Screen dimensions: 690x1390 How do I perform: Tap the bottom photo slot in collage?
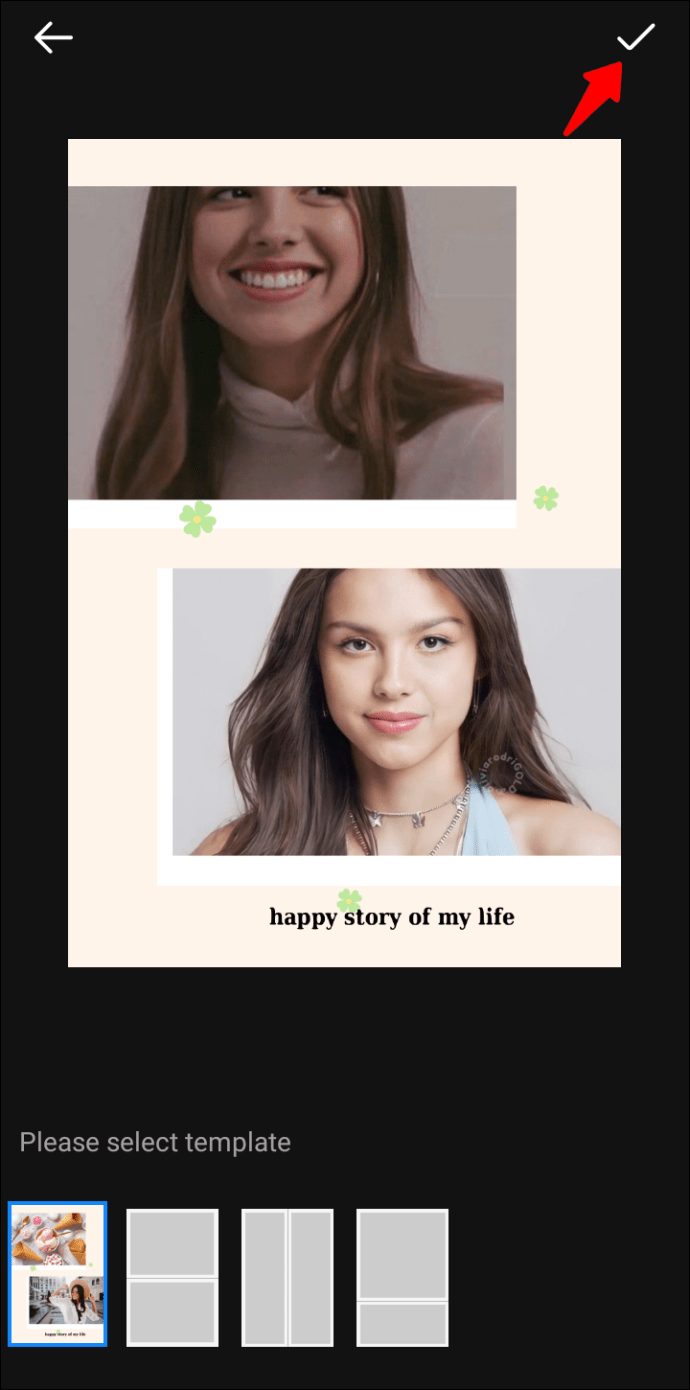pyautogui.click(x=396, y=711)
